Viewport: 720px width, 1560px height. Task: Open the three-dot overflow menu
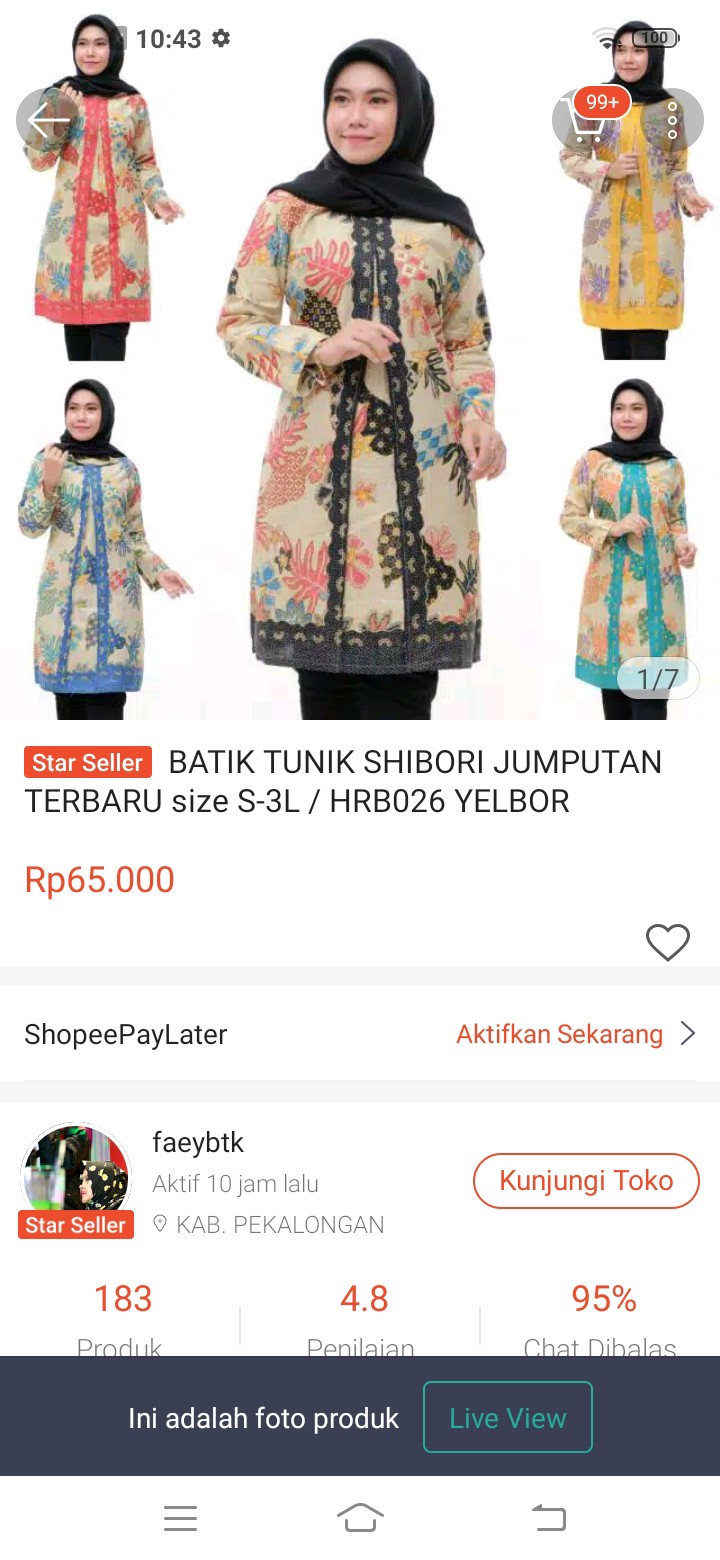tap(674, 119)
